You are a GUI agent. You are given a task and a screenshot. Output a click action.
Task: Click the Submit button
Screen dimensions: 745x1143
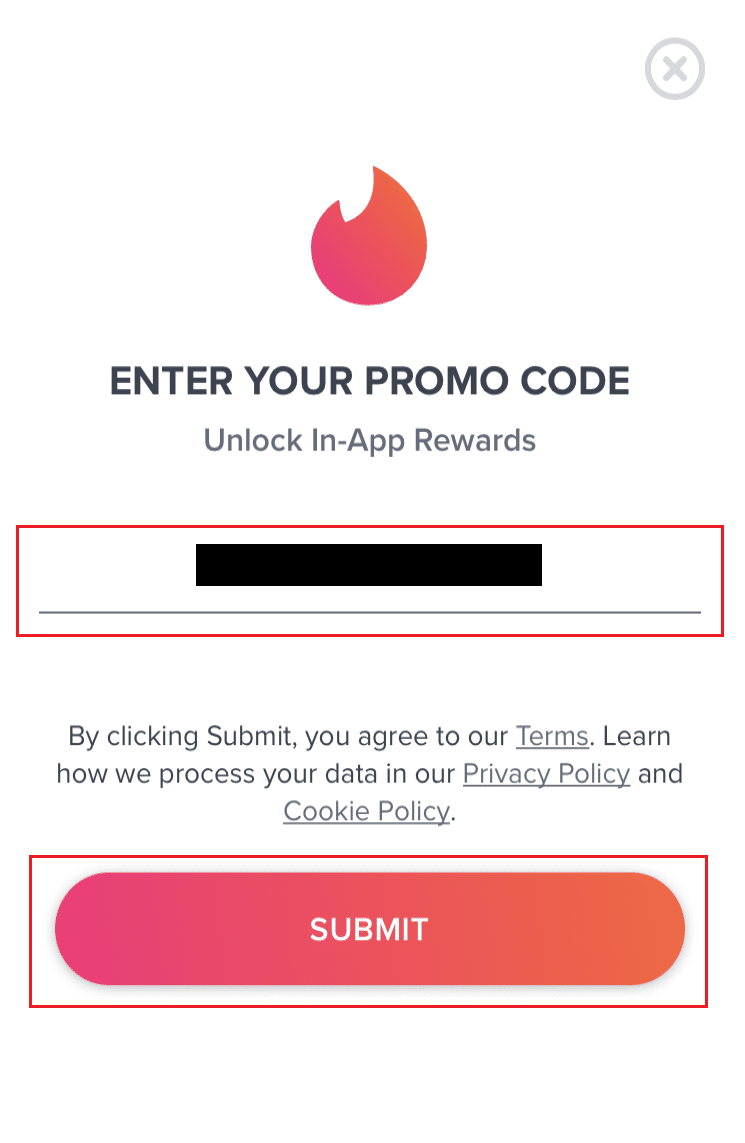pos(370,929)
